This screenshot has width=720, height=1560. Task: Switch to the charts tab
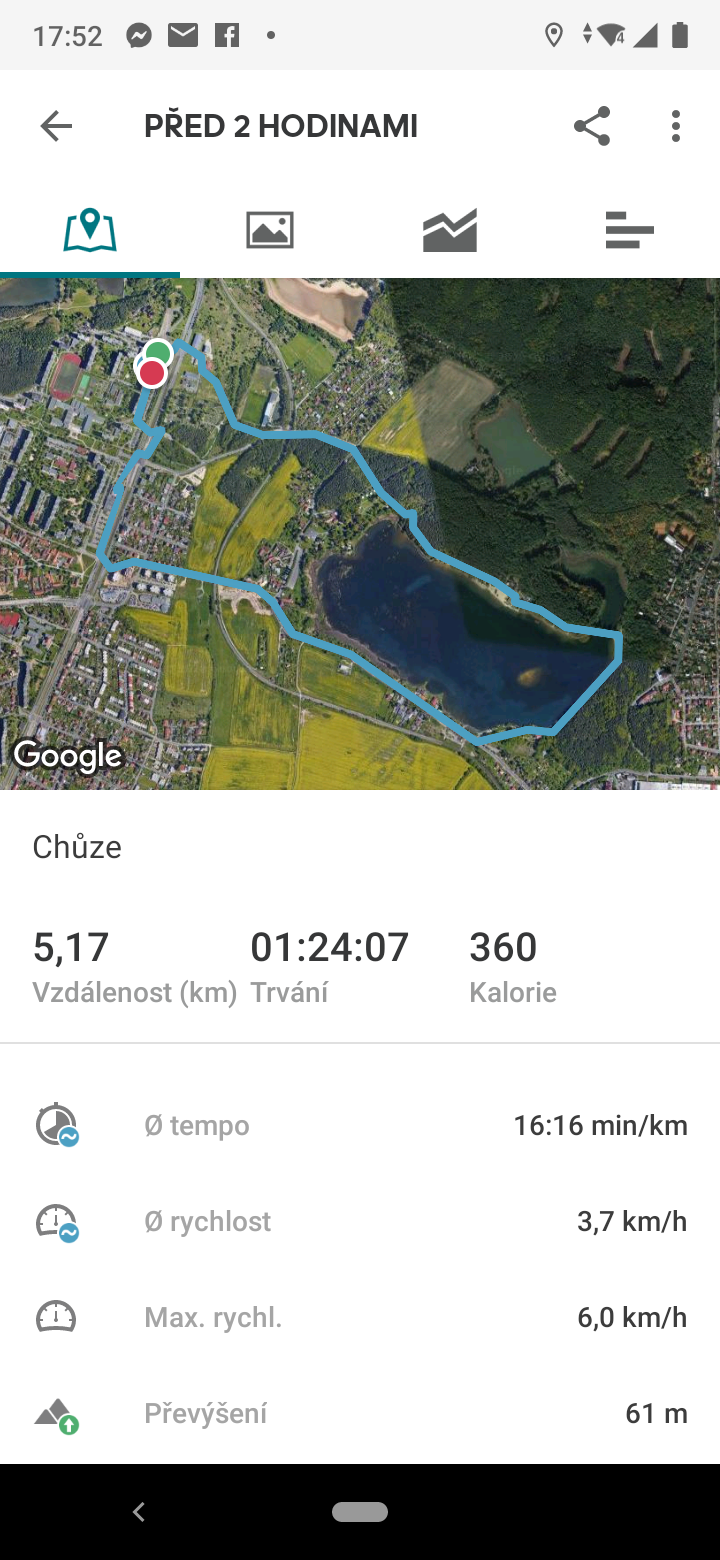(x=450, y=230)
